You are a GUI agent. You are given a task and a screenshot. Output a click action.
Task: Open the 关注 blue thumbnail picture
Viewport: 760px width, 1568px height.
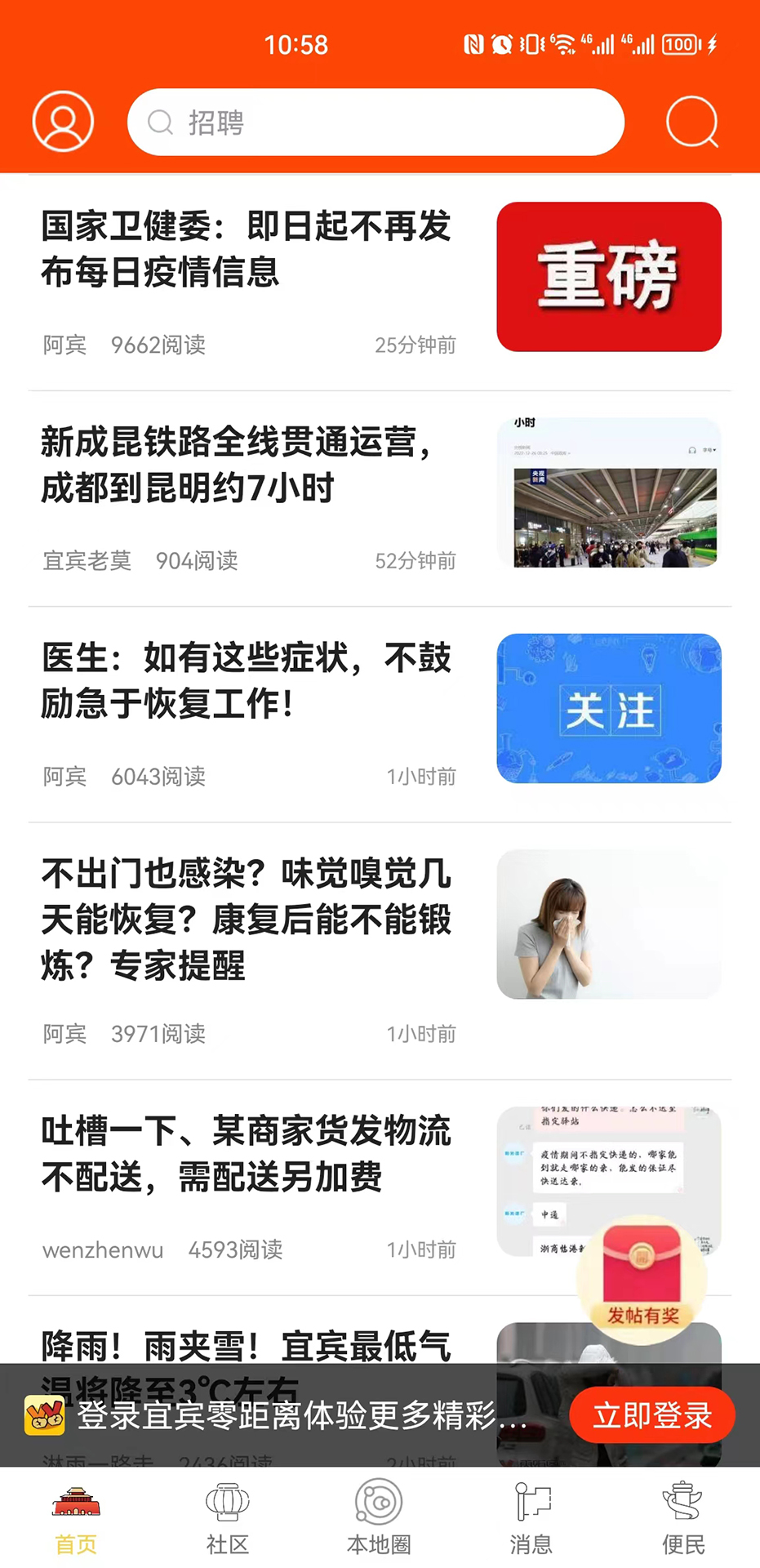point(609,709)
